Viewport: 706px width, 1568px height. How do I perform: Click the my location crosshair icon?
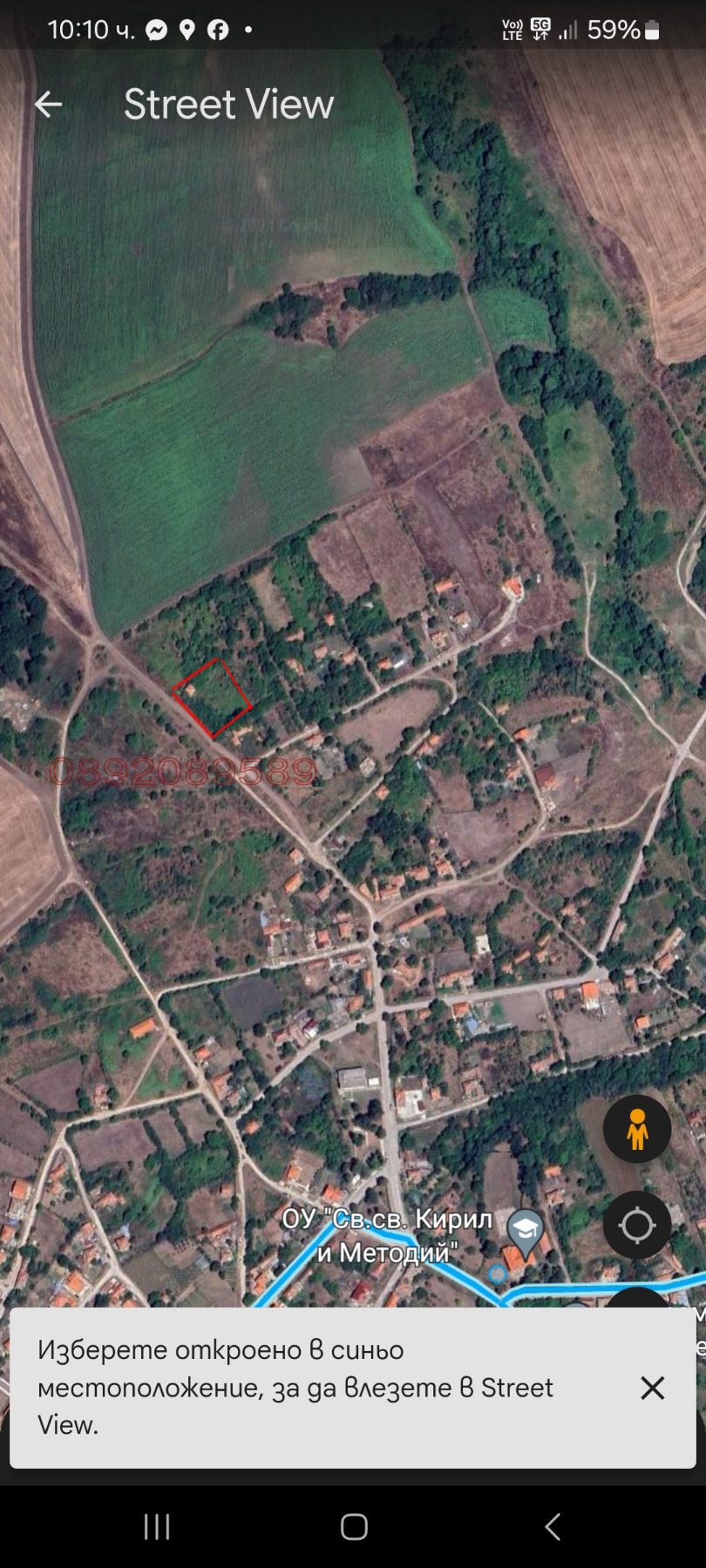tap(637, 1224)
